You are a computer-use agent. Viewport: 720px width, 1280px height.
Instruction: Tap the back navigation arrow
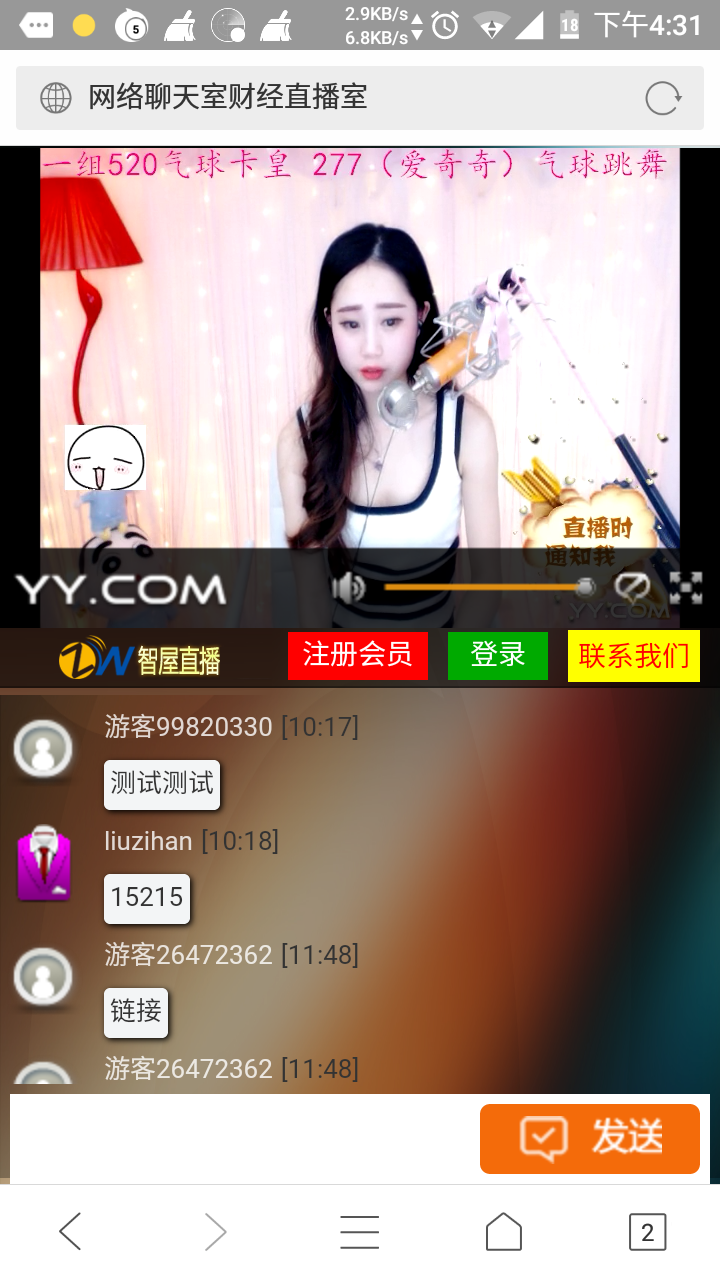pyautogui.click(x=68, y=1232)
